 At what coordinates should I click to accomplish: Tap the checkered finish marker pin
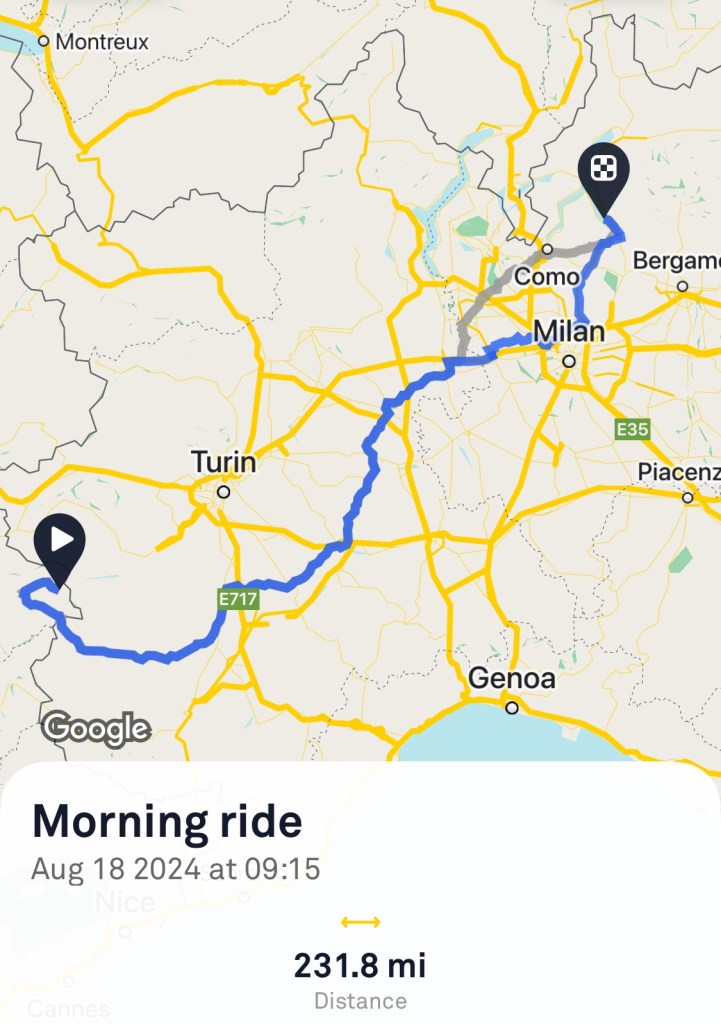click(603, 172)
